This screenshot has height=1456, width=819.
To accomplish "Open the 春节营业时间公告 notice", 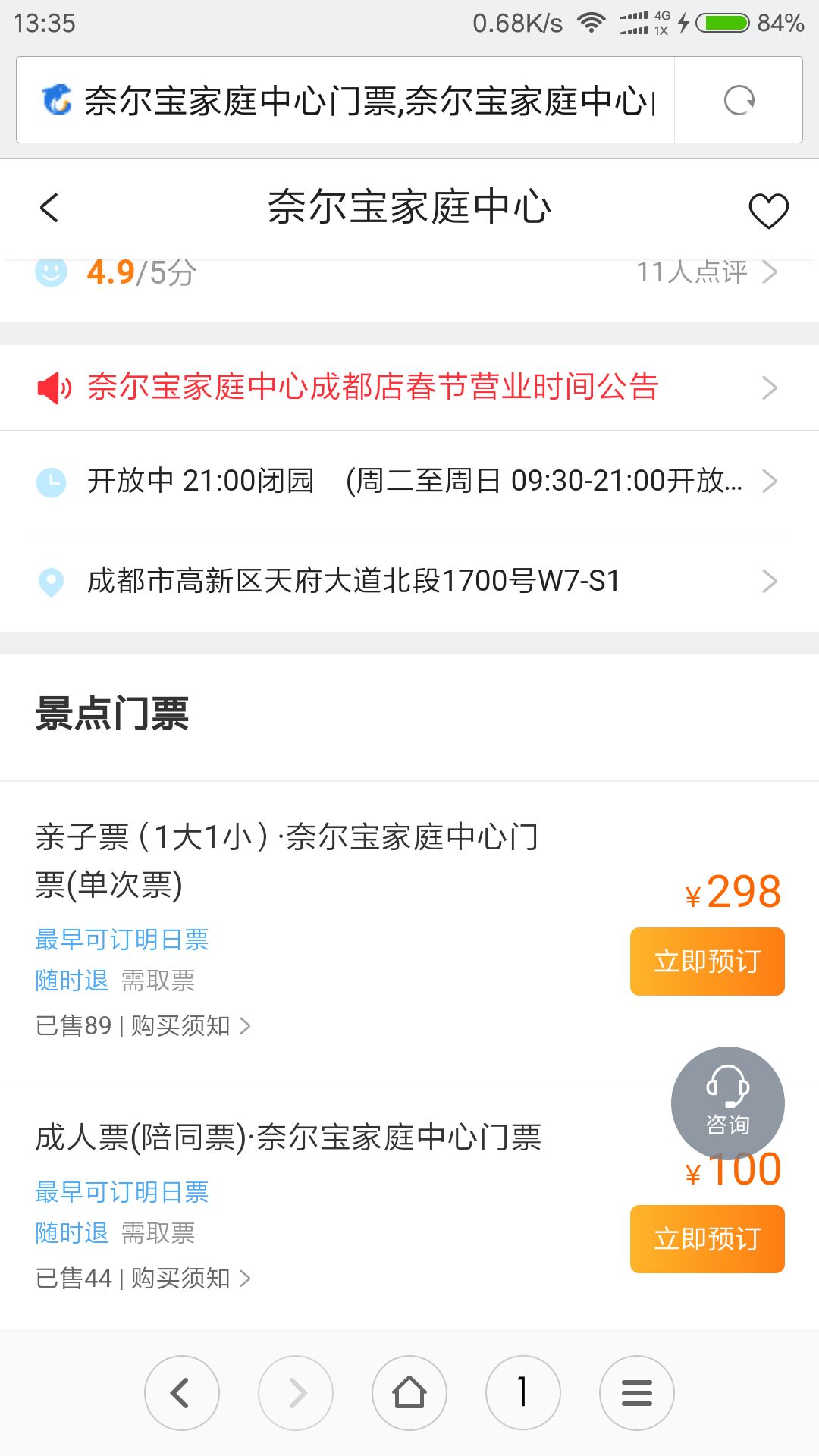I will point(409,388).
